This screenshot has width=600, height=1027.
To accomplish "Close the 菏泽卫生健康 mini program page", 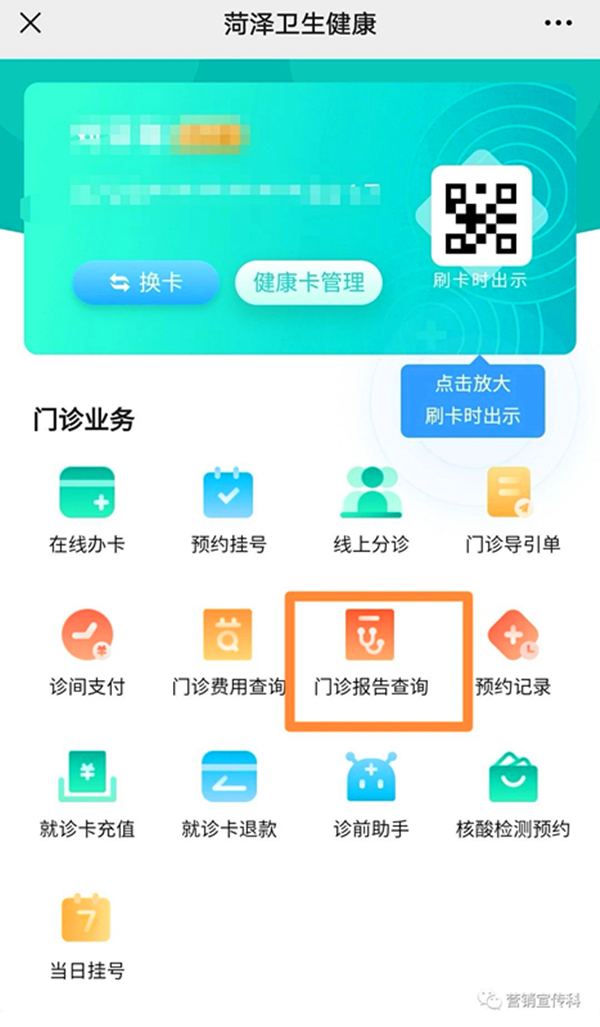I will click(31, 23).
